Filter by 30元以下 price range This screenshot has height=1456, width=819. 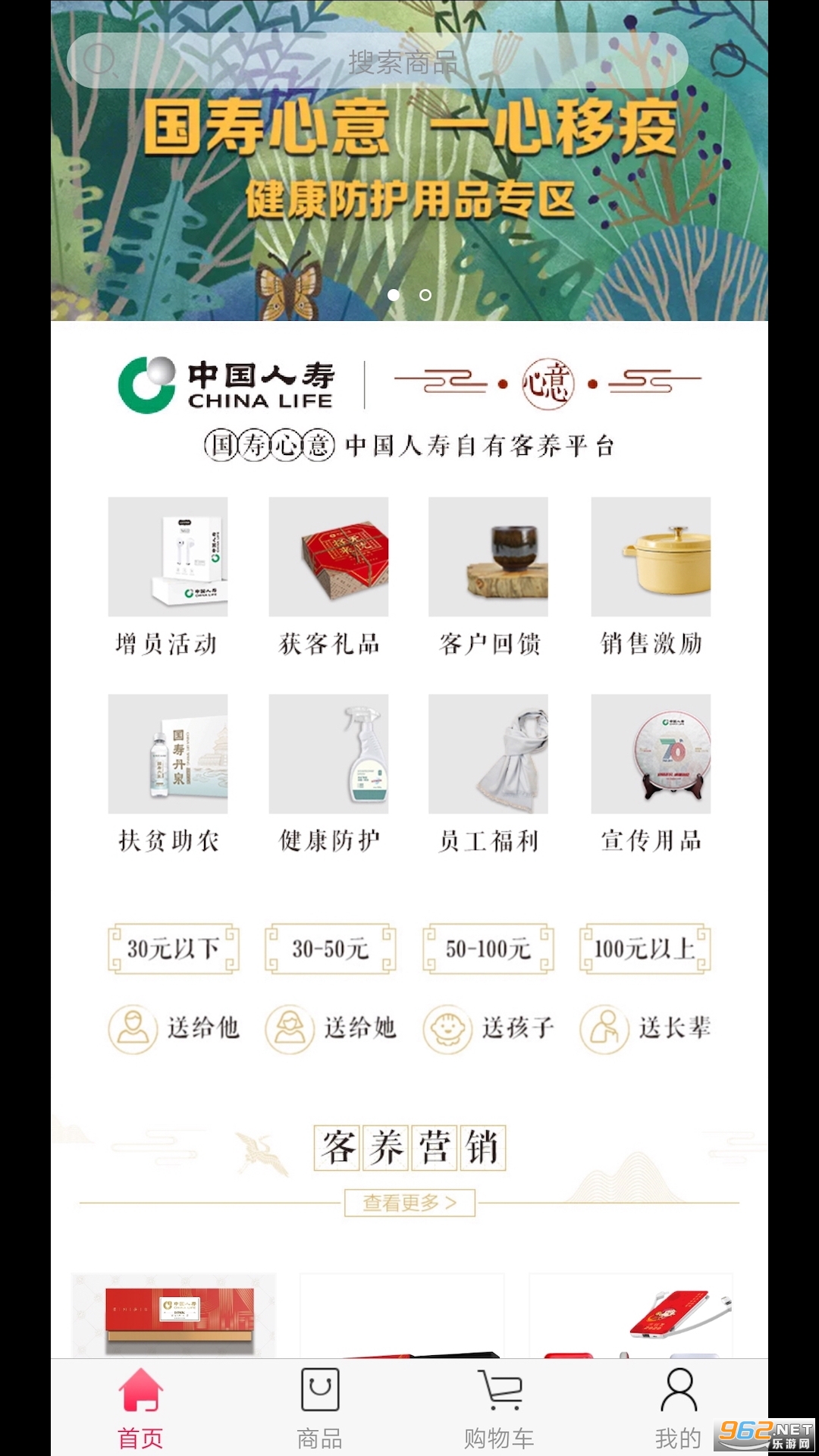[x=173, y=949]
